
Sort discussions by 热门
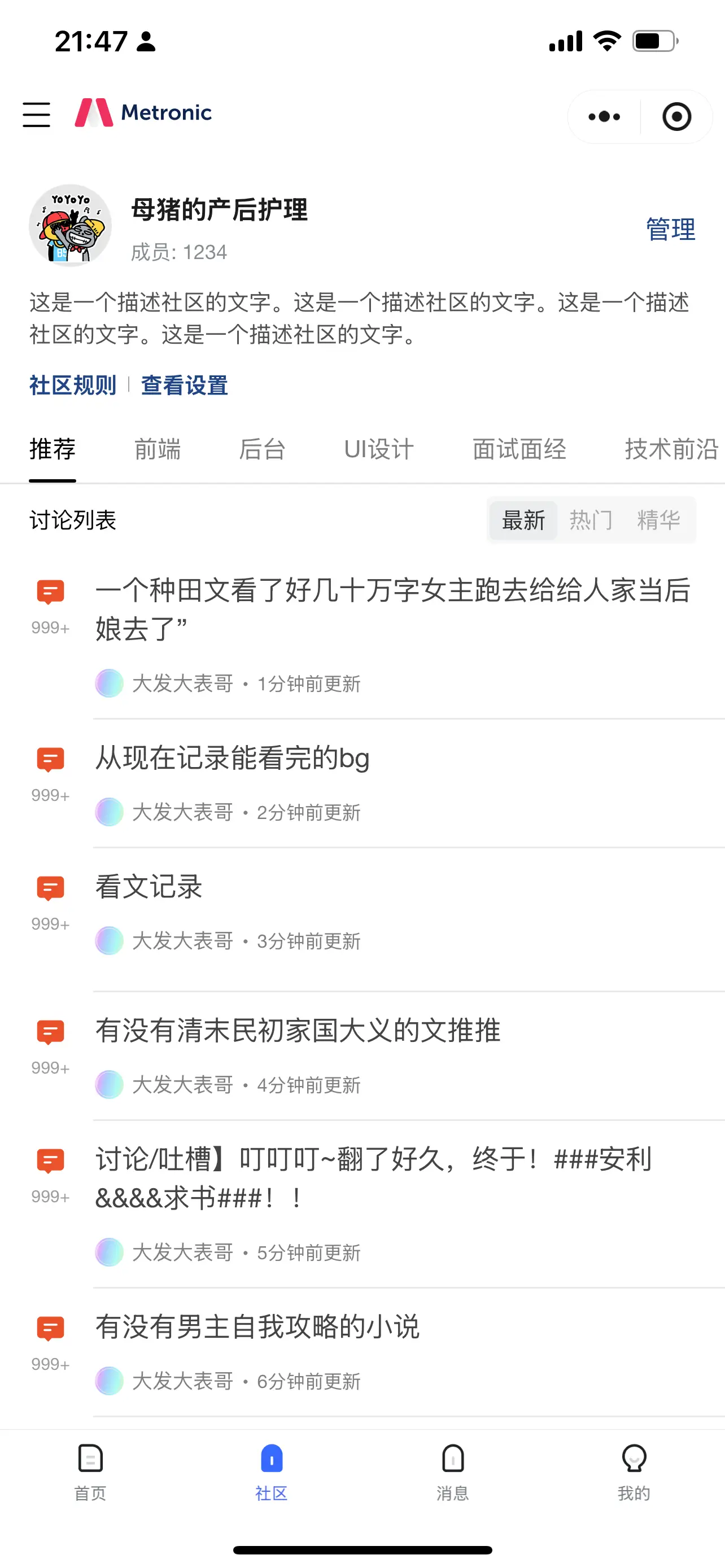591,520
